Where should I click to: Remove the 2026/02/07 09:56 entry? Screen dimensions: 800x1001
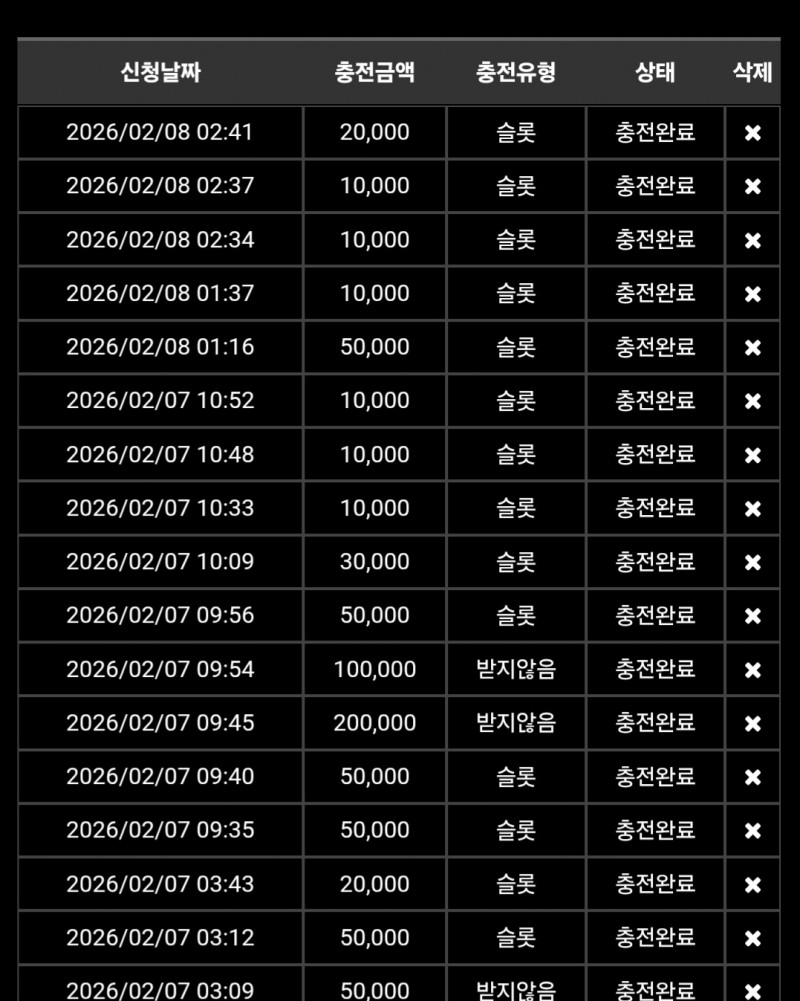pos(753,616)
